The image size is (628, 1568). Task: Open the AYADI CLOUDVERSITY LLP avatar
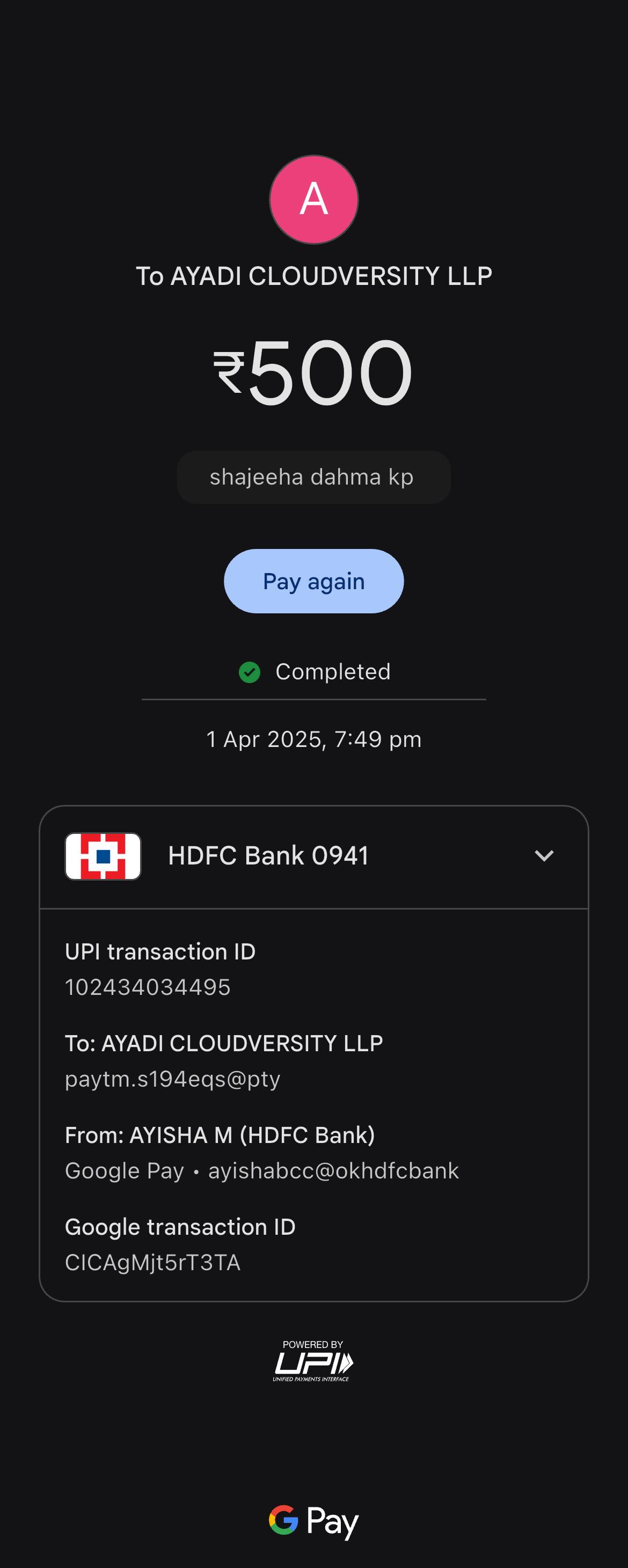click(313, 200)
